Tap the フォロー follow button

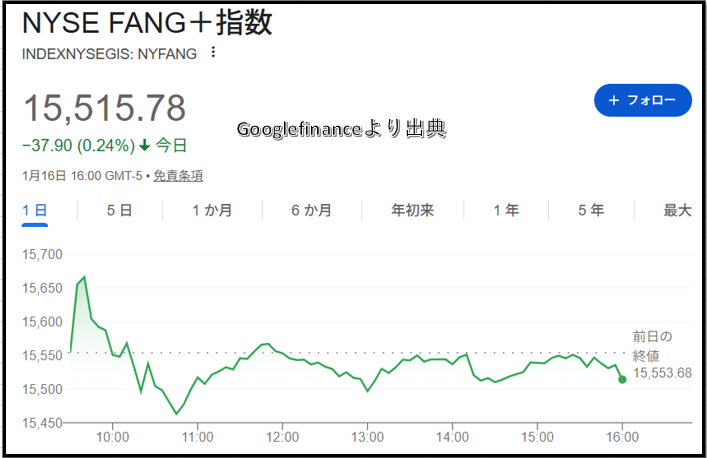[x=642, y=100]
